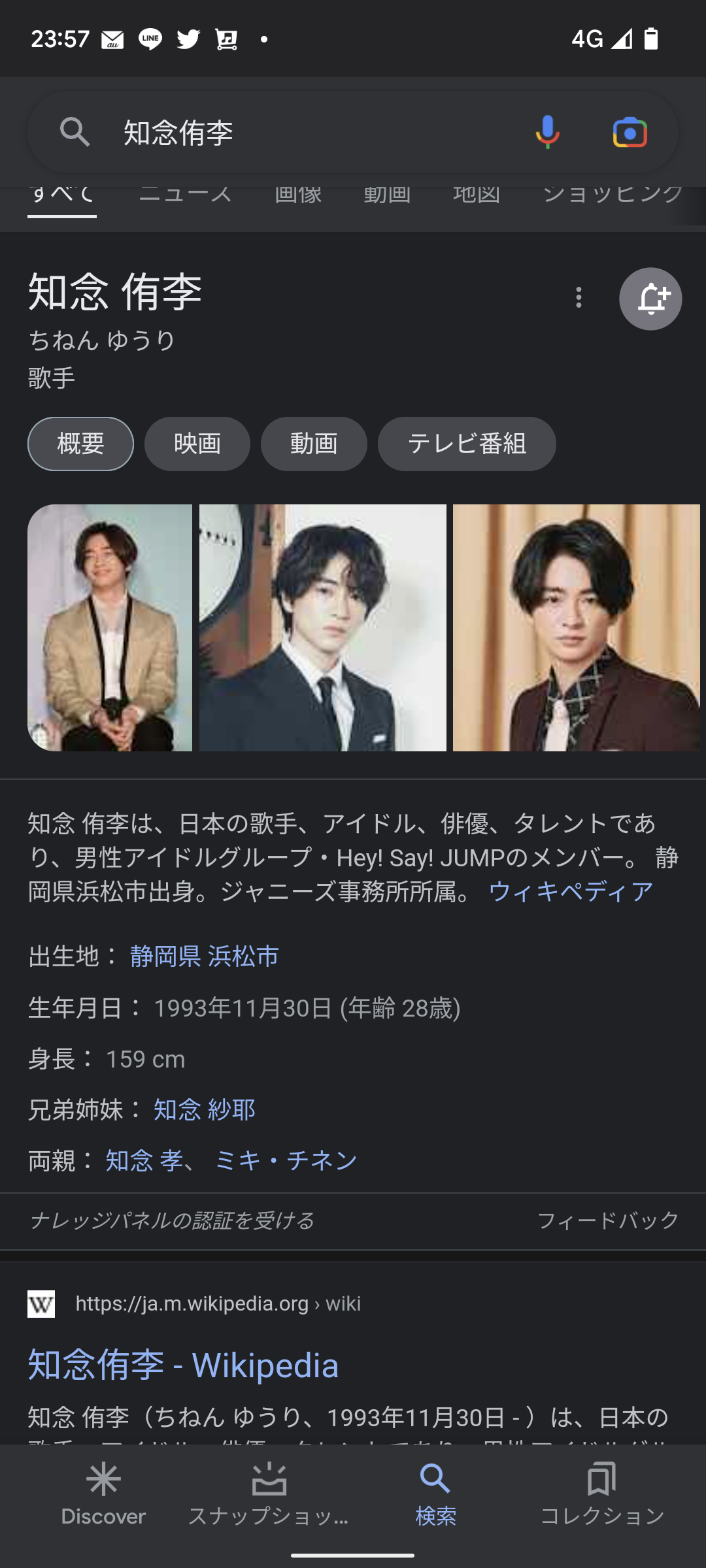Select the 動画 chip
The width and height of the screenshot is (706, 1568).
point(314,444)
